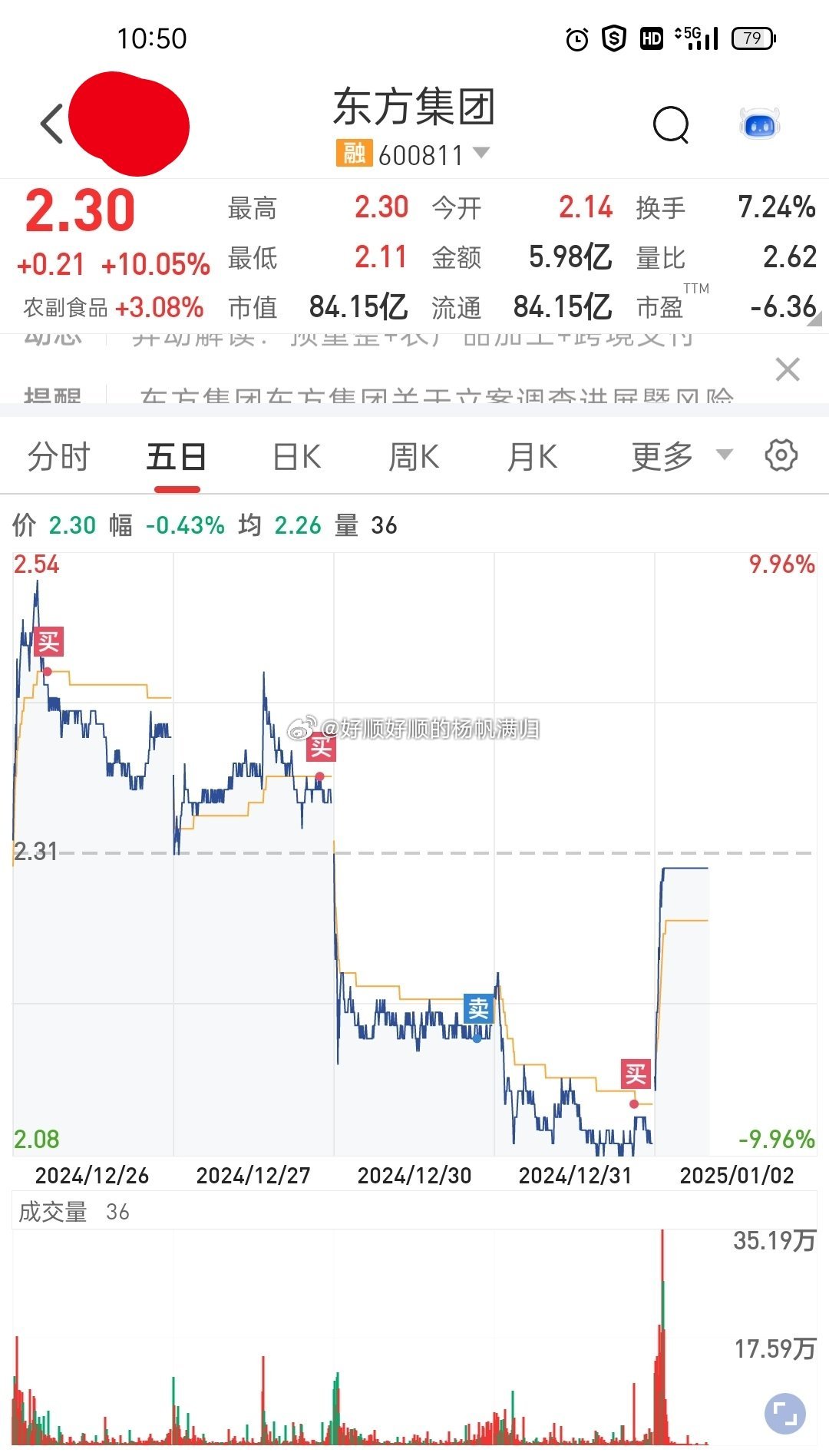Viewport: 829px width, 1456px height.
Task: Switch to the 日K chart tab
Action: pyautogui.click(x=297, y=457)
